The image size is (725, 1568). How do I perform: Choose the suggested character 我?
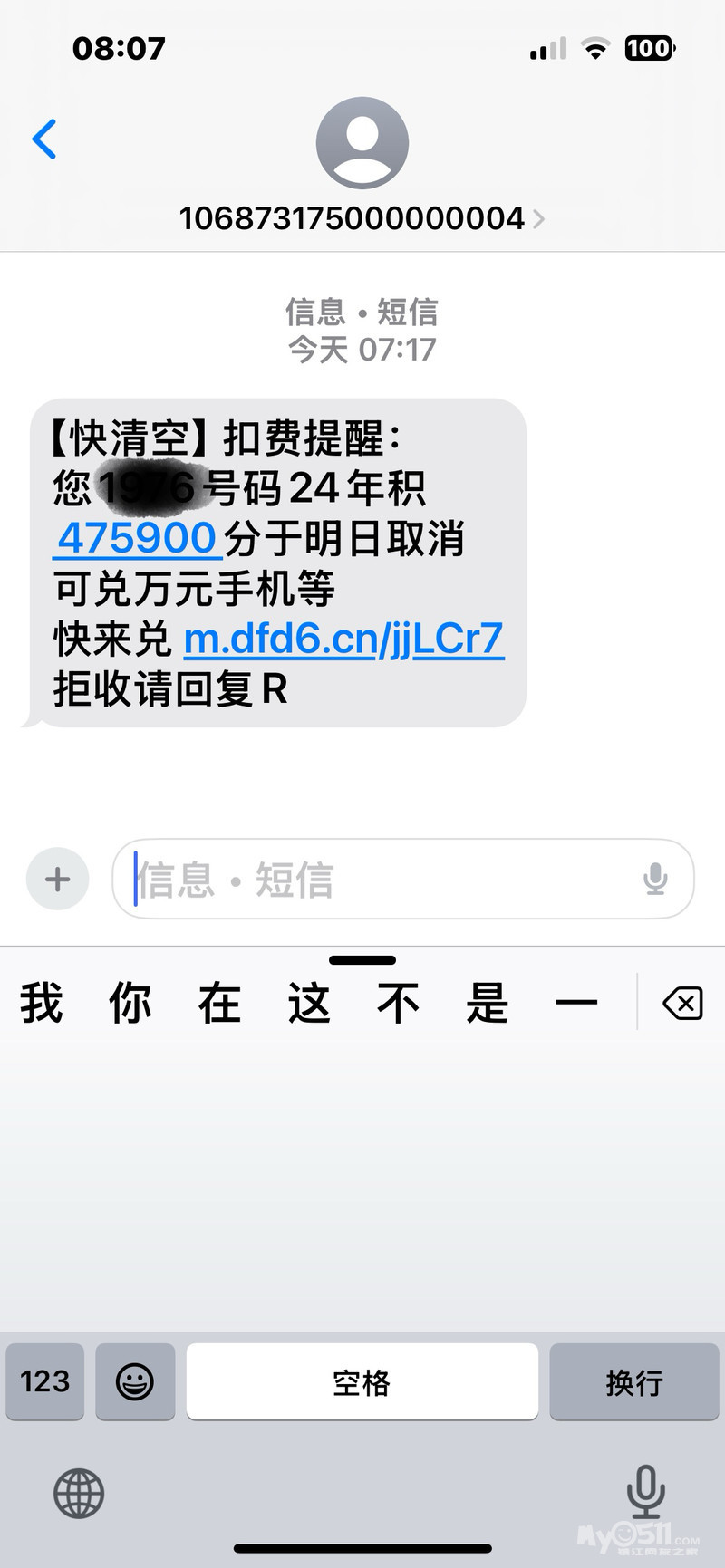42,1004
